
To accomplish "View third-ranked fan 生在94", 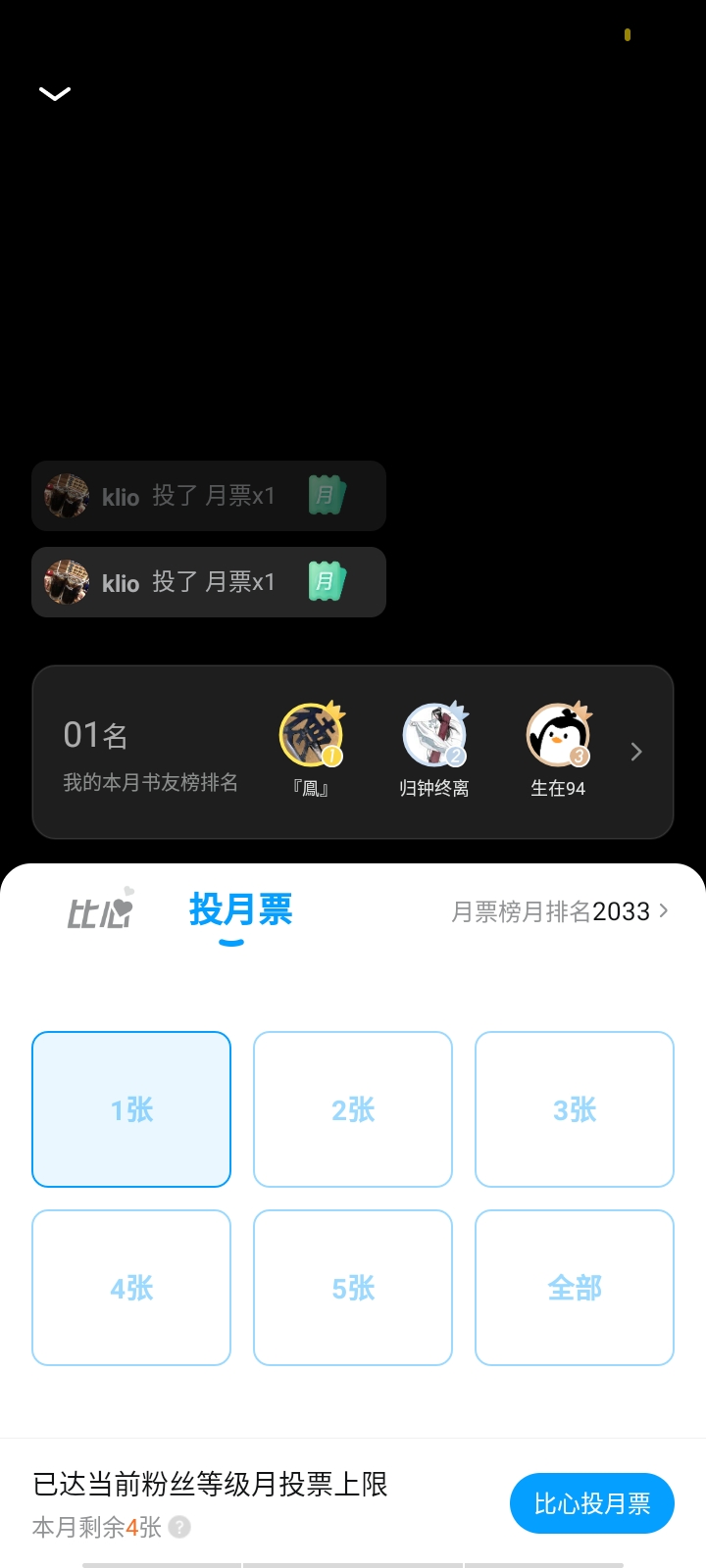I will 558,735.
